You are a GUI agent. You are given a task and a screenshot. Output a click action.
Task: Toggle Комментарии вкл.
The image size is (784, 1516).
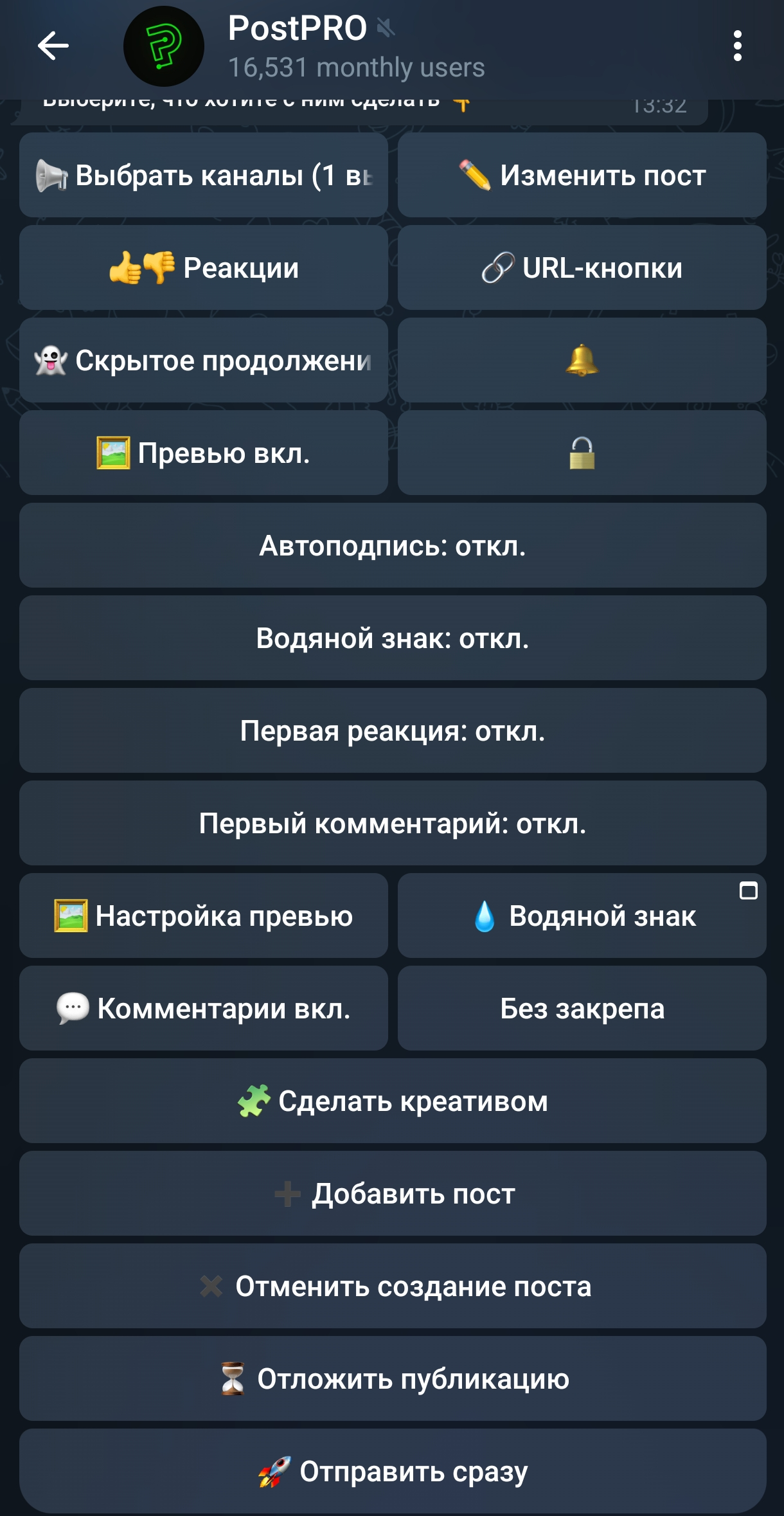[x=203, y=1009]
